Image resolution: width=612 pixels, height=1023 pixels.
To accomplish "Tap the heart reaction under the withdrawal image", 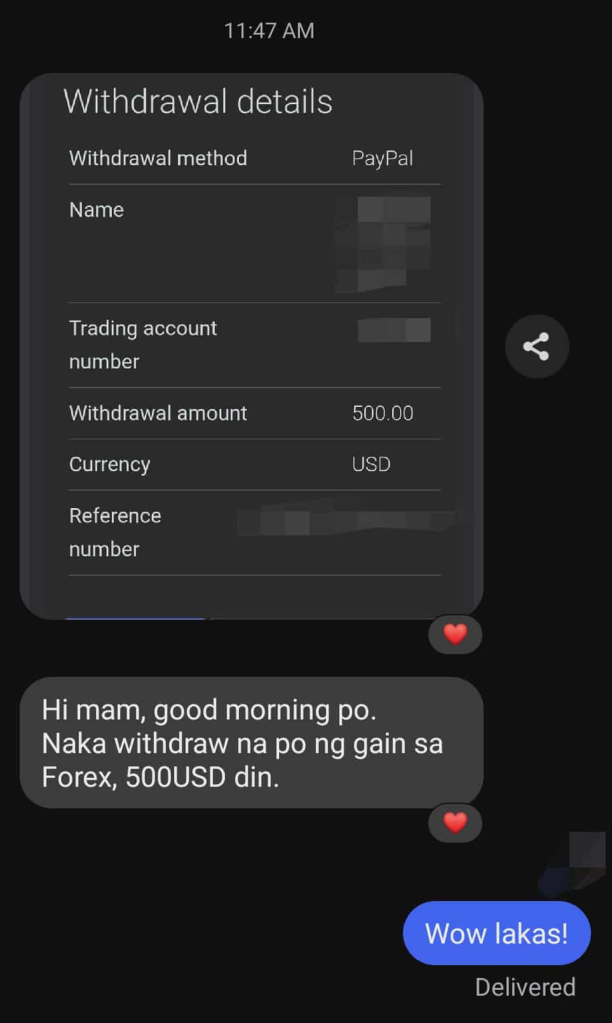I will (x=455, y=634).
